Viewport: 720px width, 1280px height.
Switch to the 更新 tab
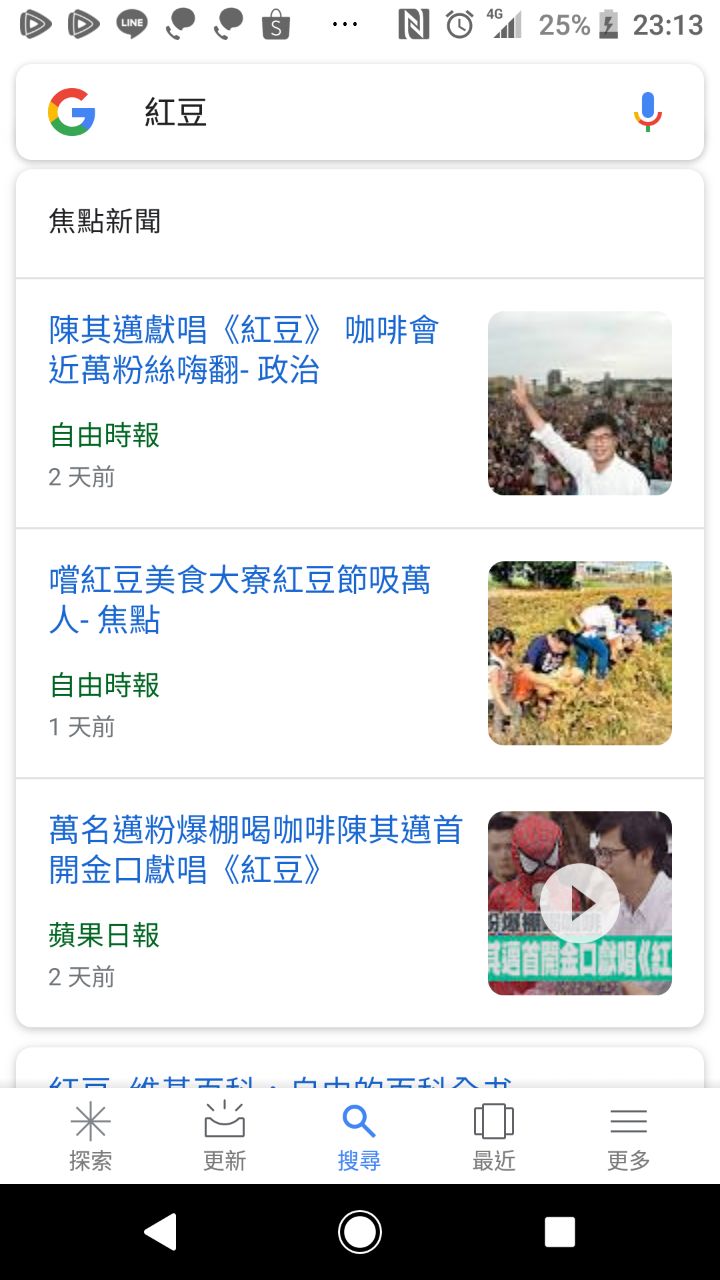[x=225, y=1137]
